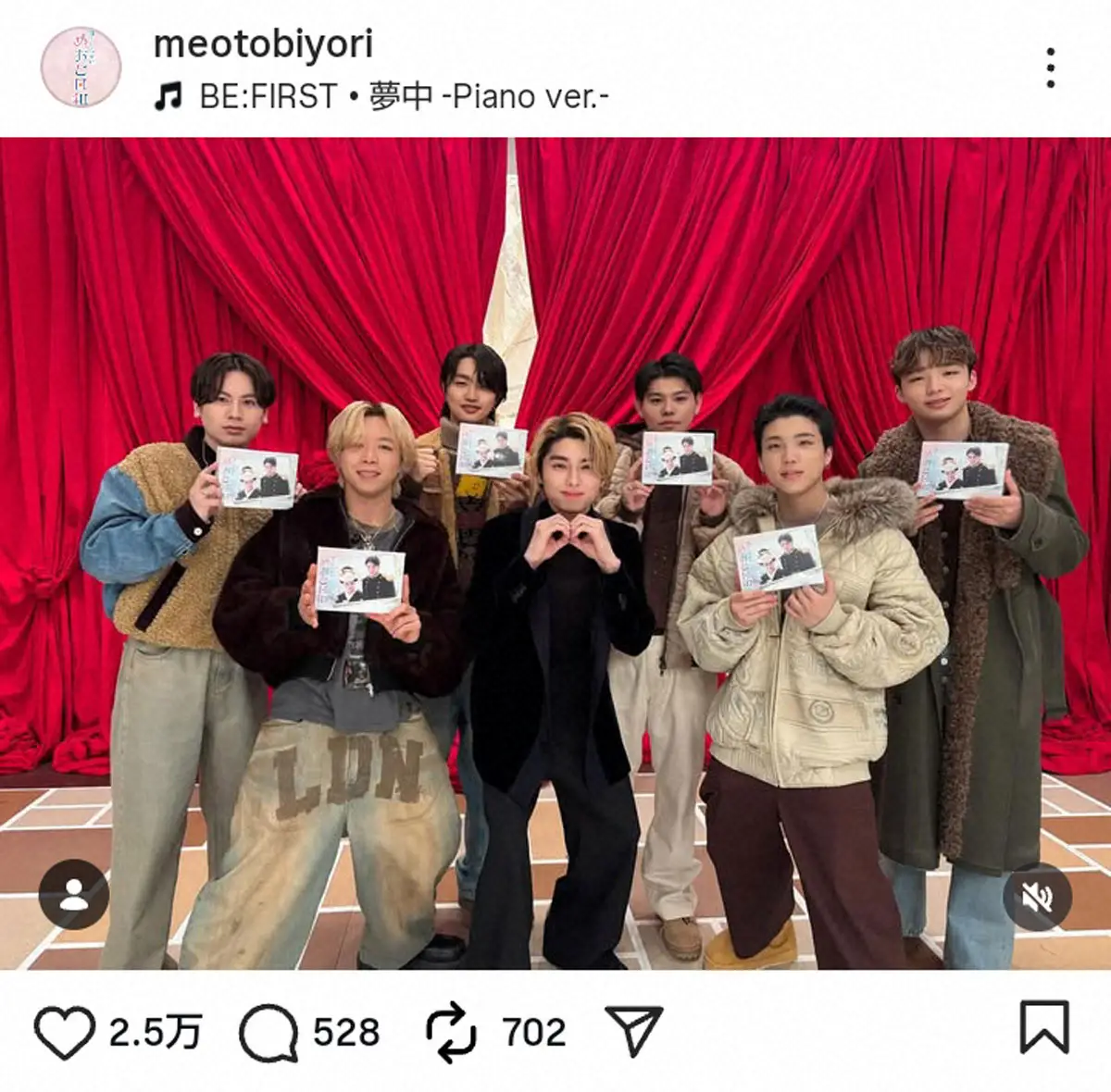The image size is (1111, 1092).
Task: Open the post overflow menu
Action: click(x=1050, y=68)
